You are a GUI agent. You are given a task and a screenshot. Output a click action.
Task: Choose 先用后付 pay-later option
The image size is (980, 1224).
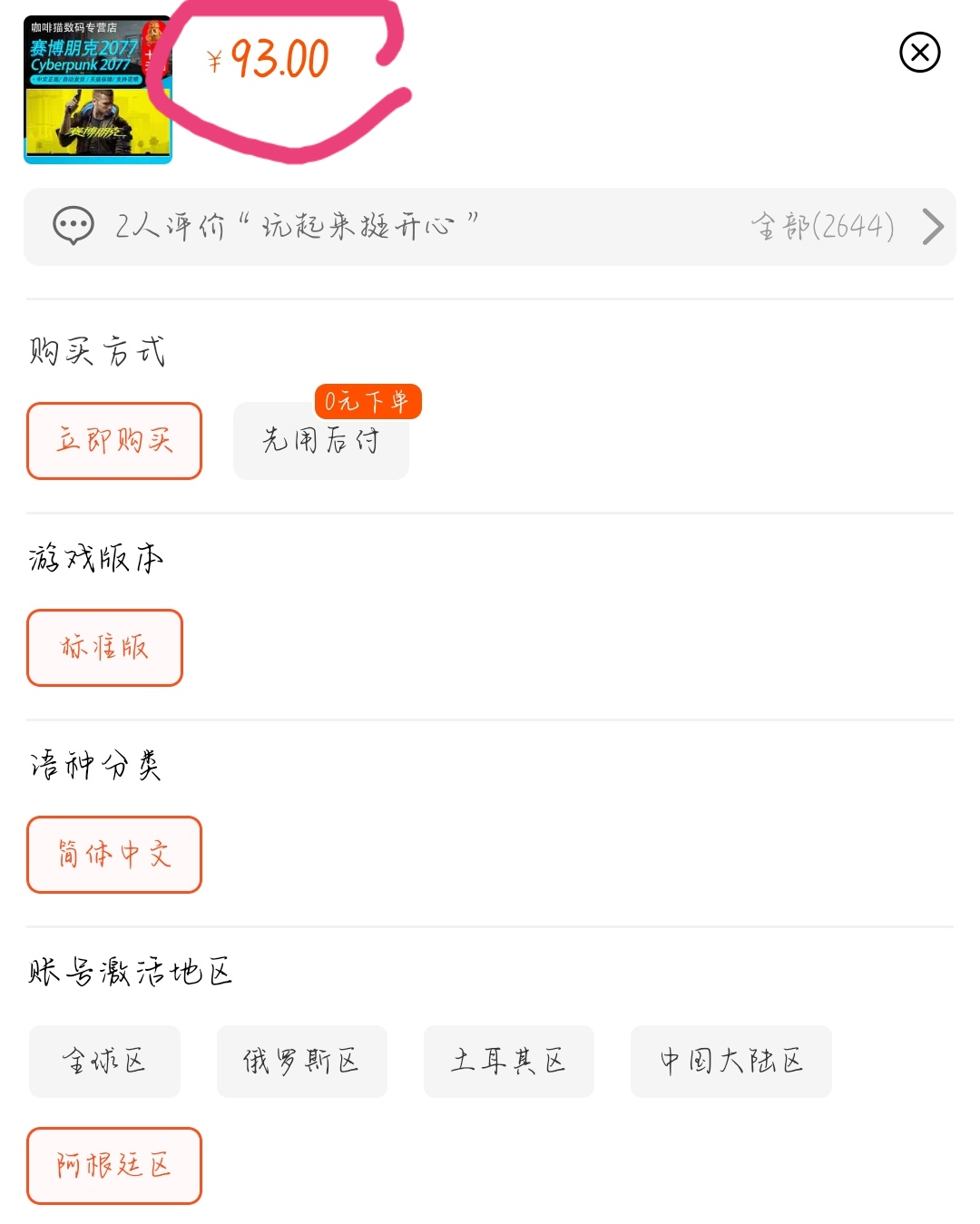(321, 441)
